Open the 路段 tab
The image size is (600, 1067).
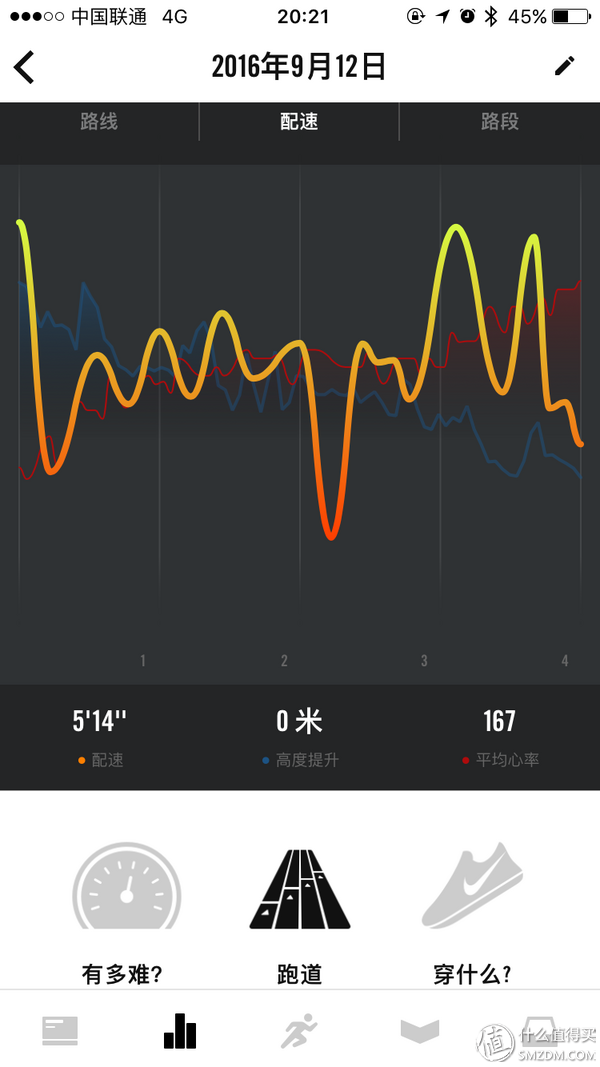500,122
